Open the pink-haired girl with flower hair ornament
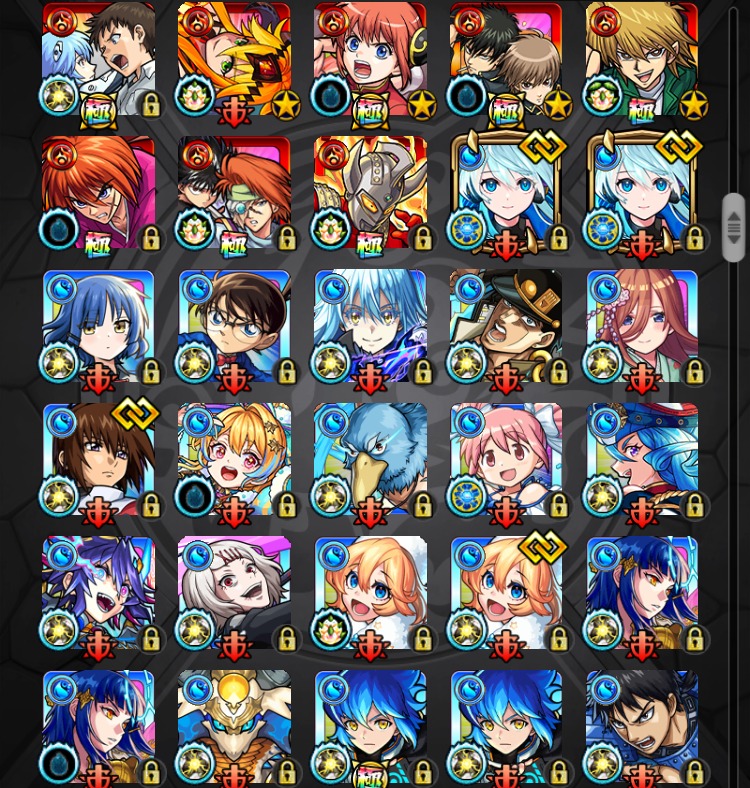 point(642,326)
